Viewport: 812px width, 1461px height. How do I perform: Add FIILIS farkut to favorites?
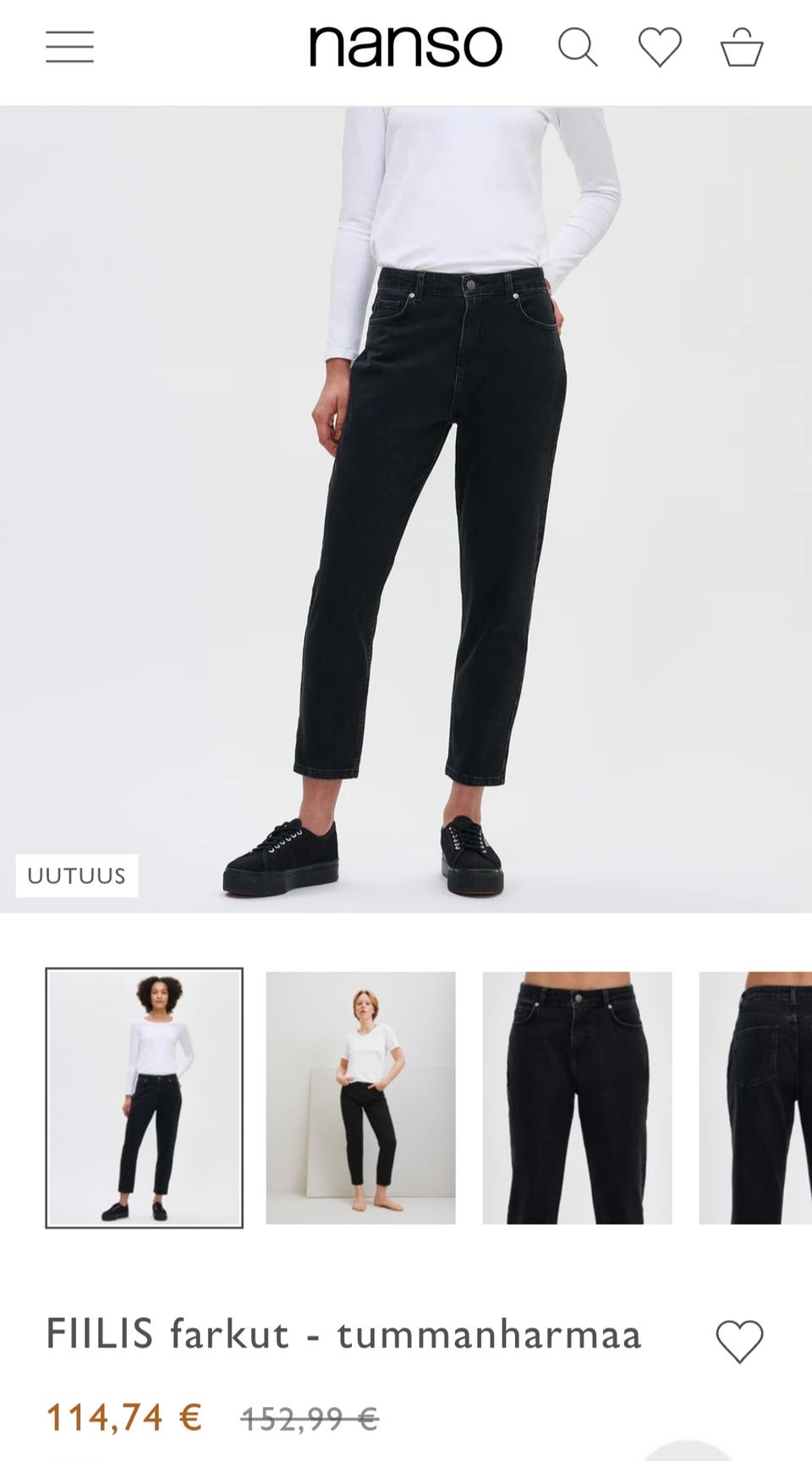(739, 1341)
